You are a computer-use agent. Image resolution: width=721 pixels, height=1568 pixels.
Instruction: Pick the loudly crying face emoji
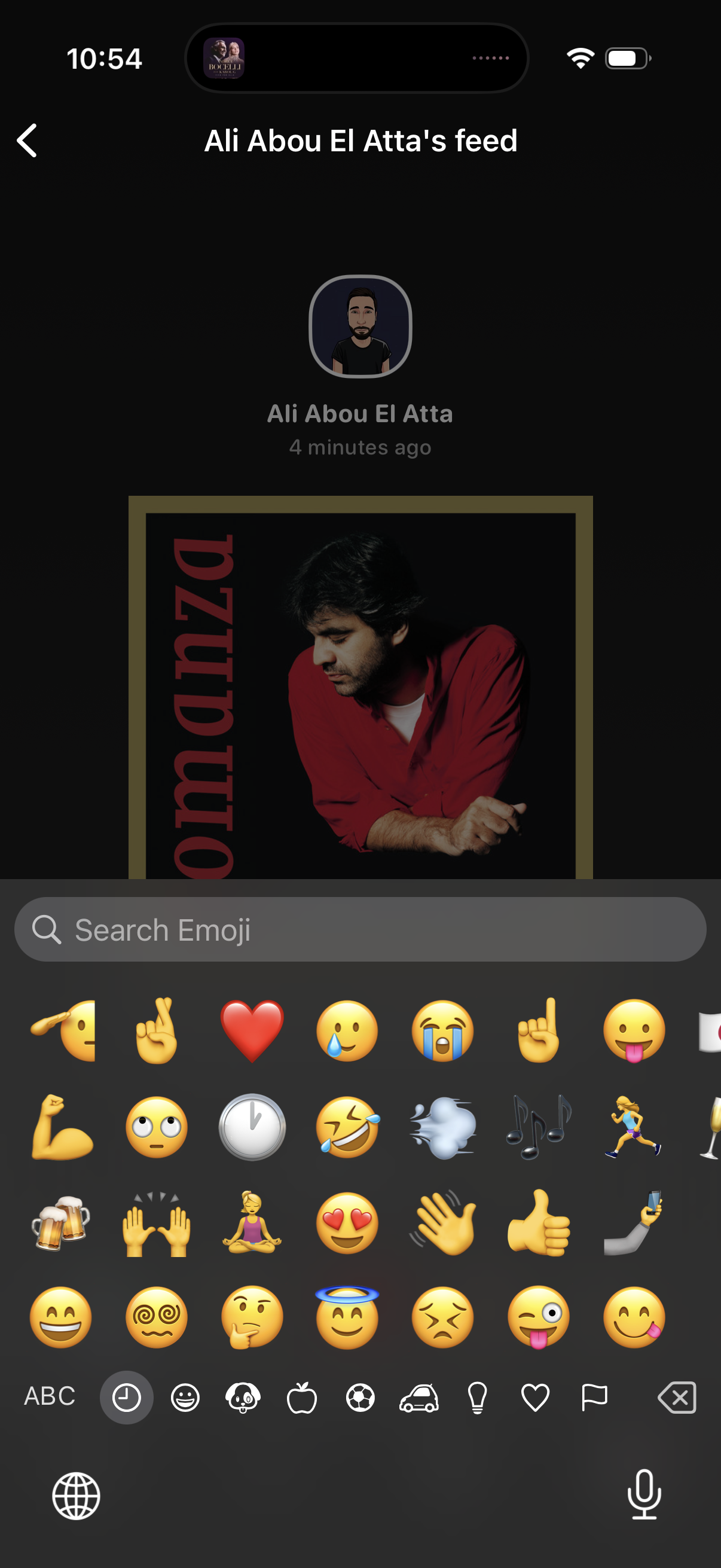[x=443, y=1030]
